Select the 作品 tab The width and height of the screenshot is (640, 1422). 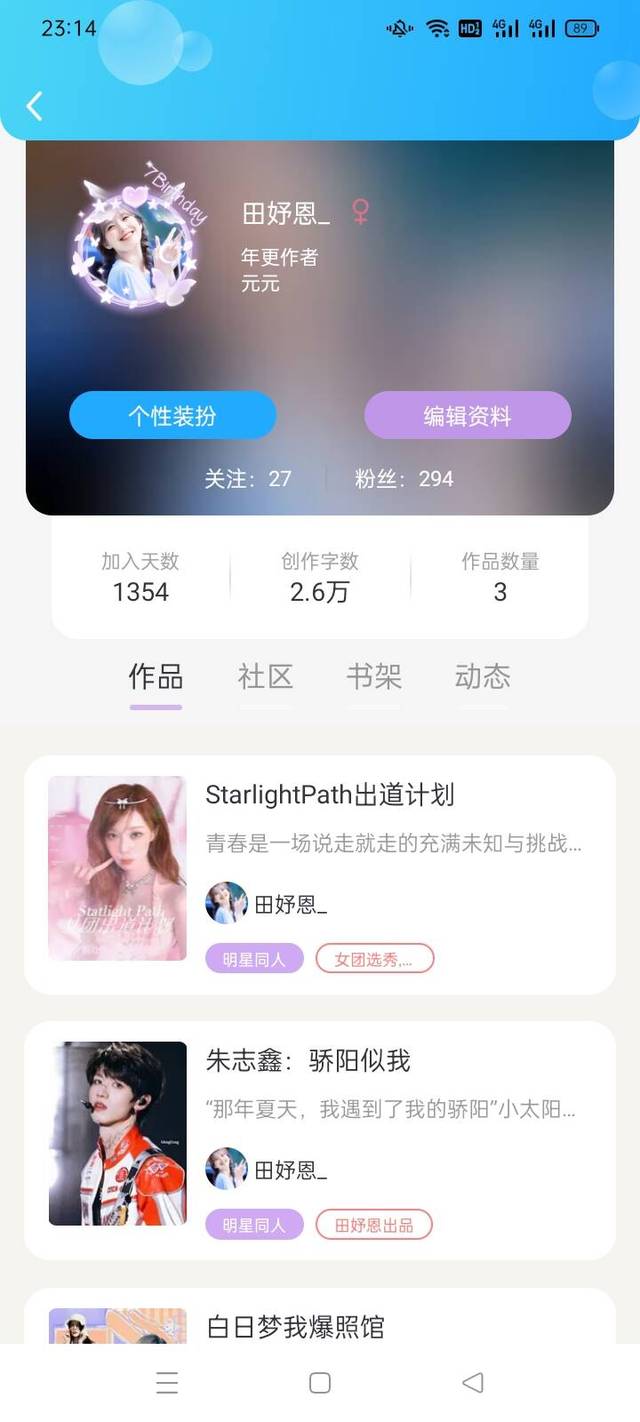click(156, 678)
